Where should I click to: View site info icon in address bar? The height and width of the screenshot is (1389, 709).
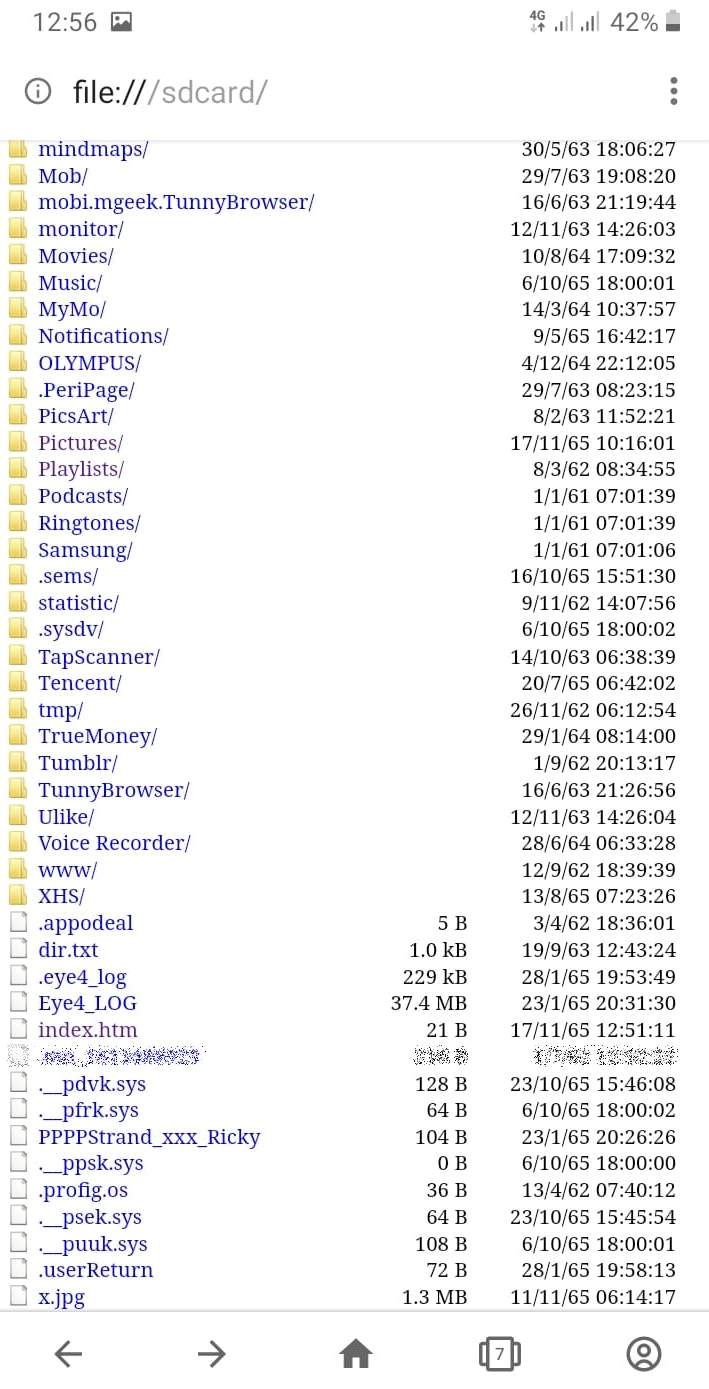point(37,92)
